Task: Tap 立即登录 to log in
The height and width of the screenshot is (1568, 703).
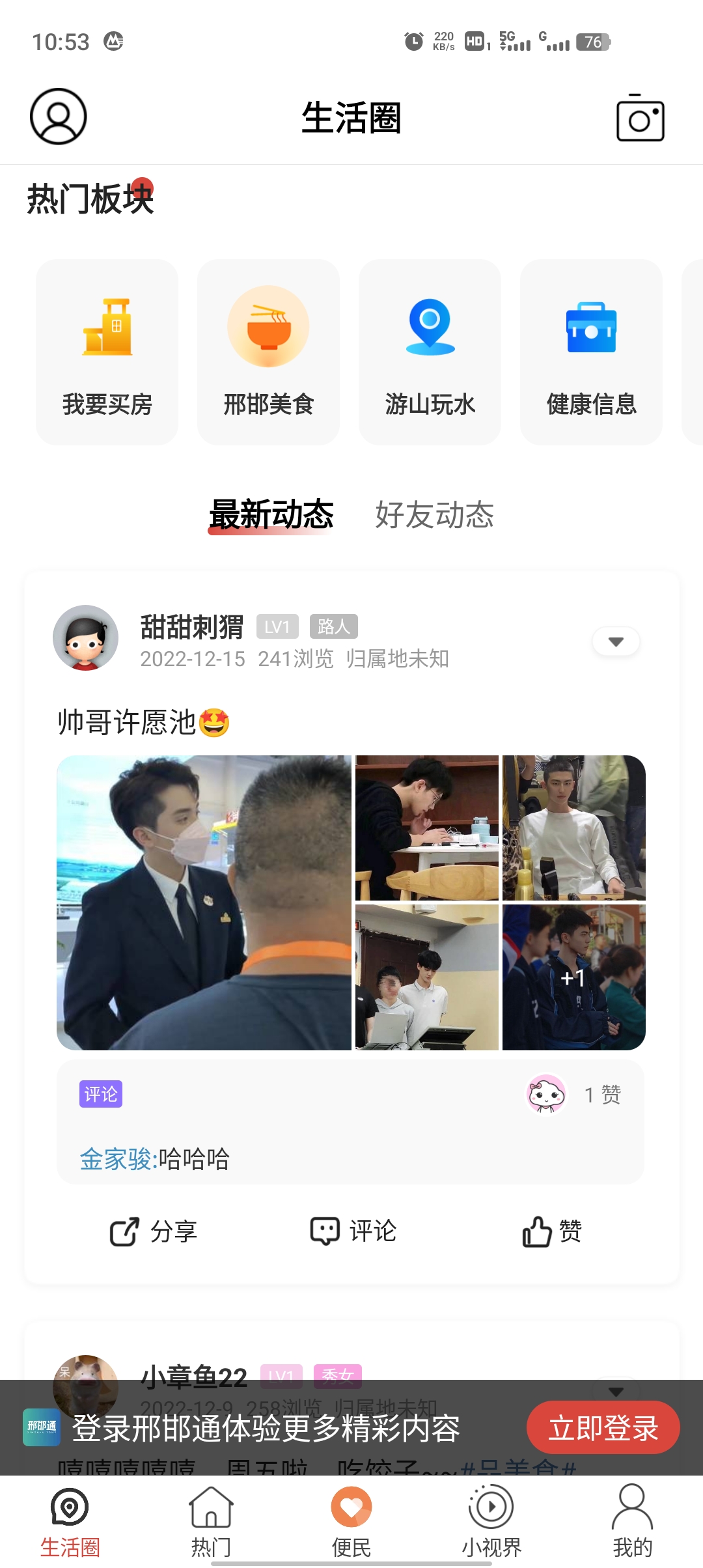Action: (x=603, y=1428)
